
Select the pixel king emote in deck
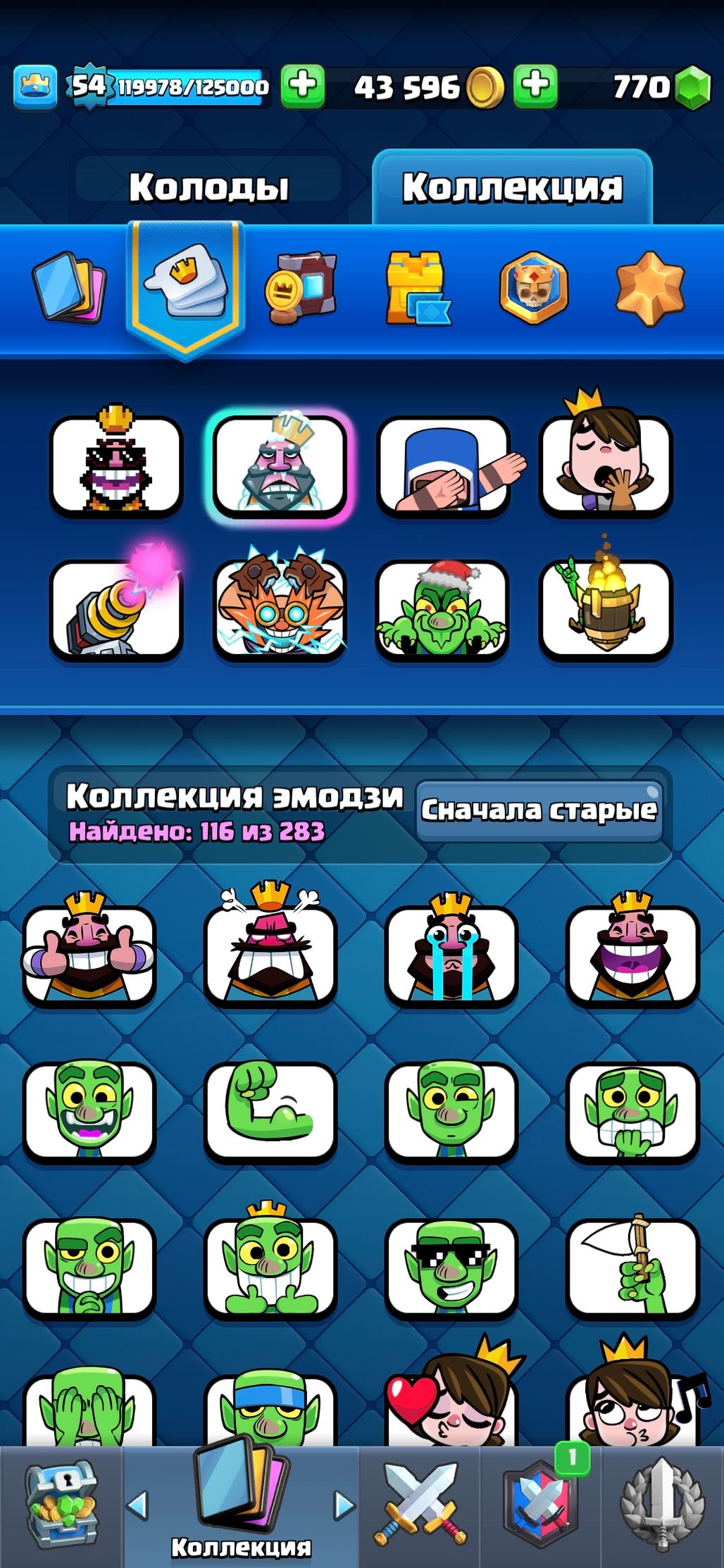116,465
